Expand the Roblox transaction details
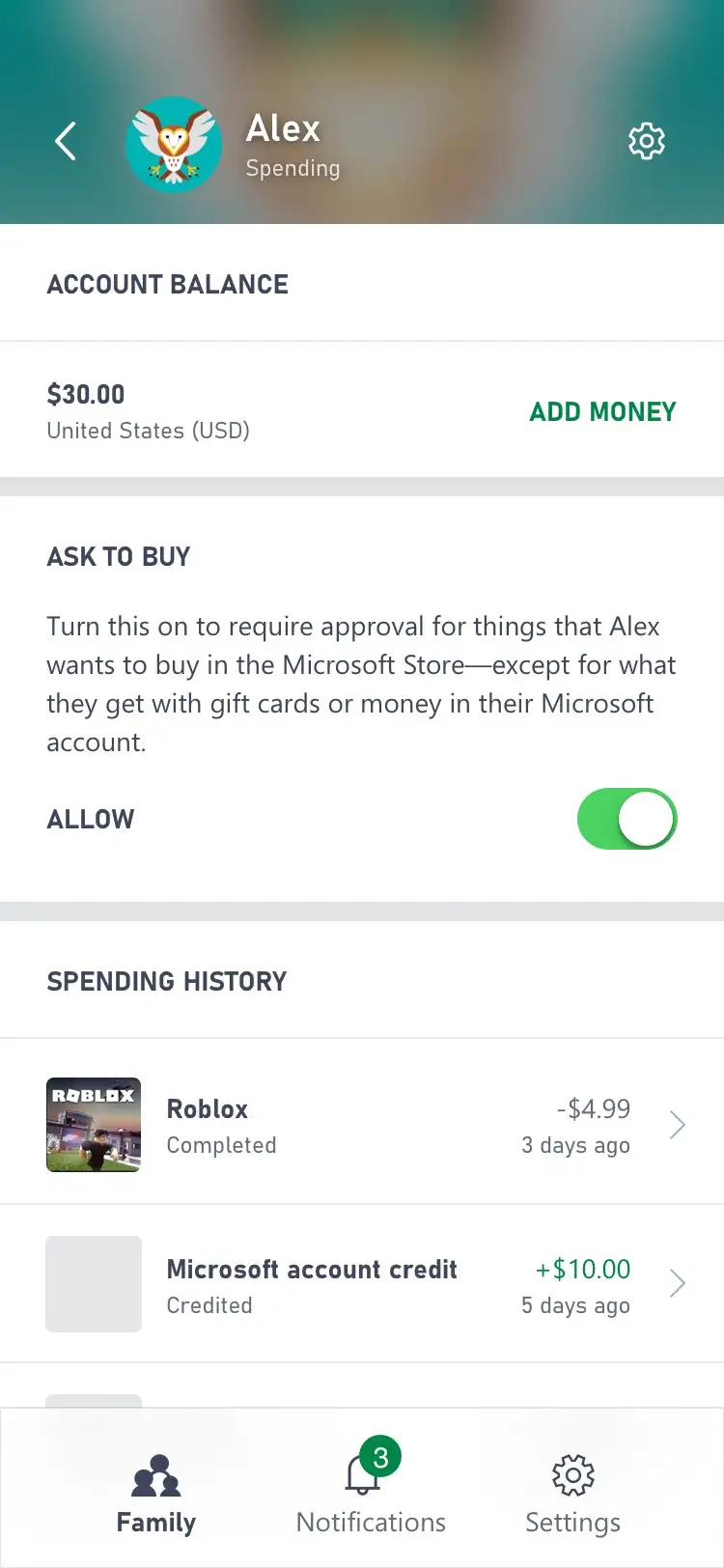Screen dimensions: 724x1568 click(677, 1124)
